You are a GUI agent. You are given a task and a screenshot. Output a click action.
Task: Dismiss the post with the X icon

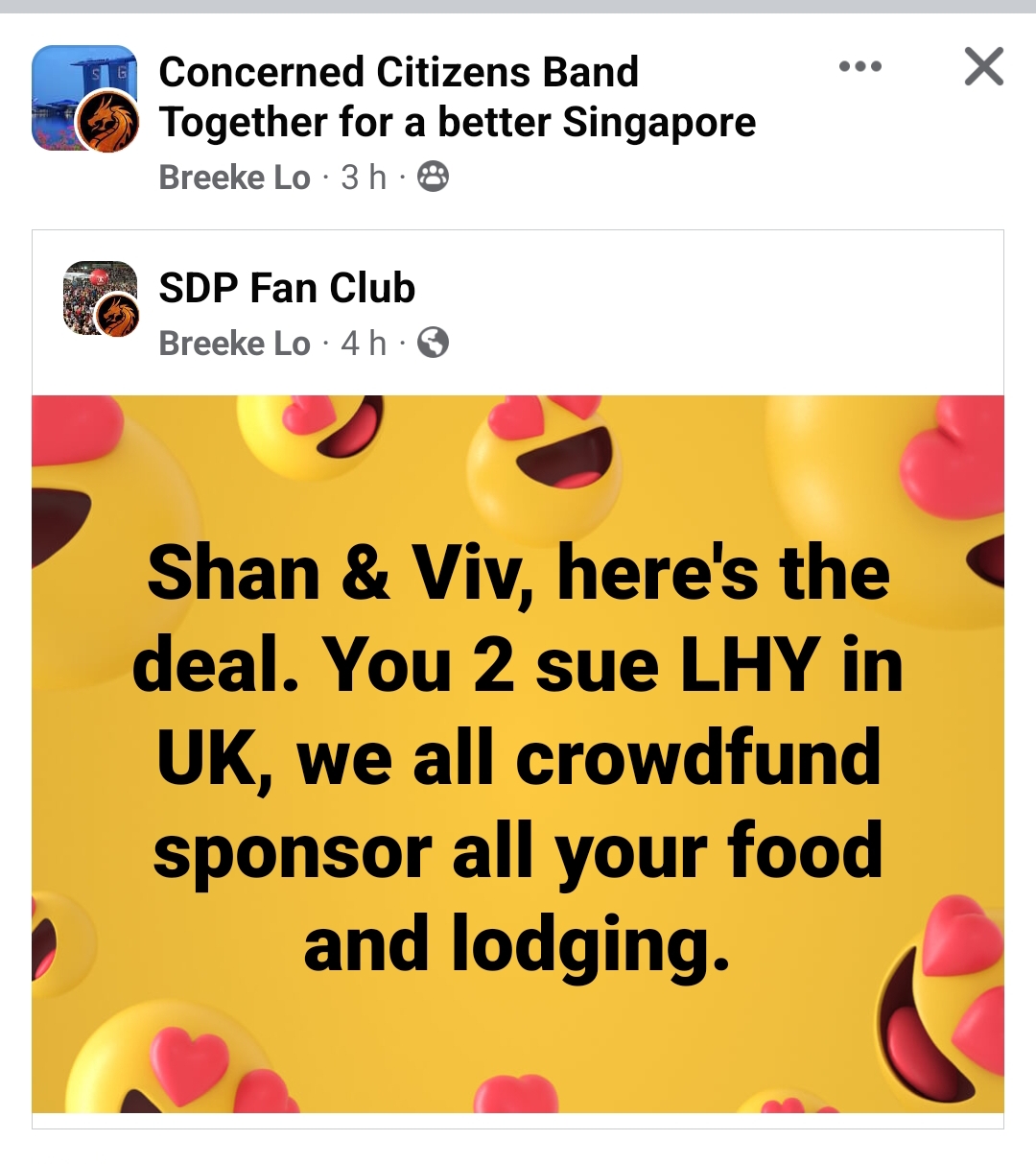[983, 67]
